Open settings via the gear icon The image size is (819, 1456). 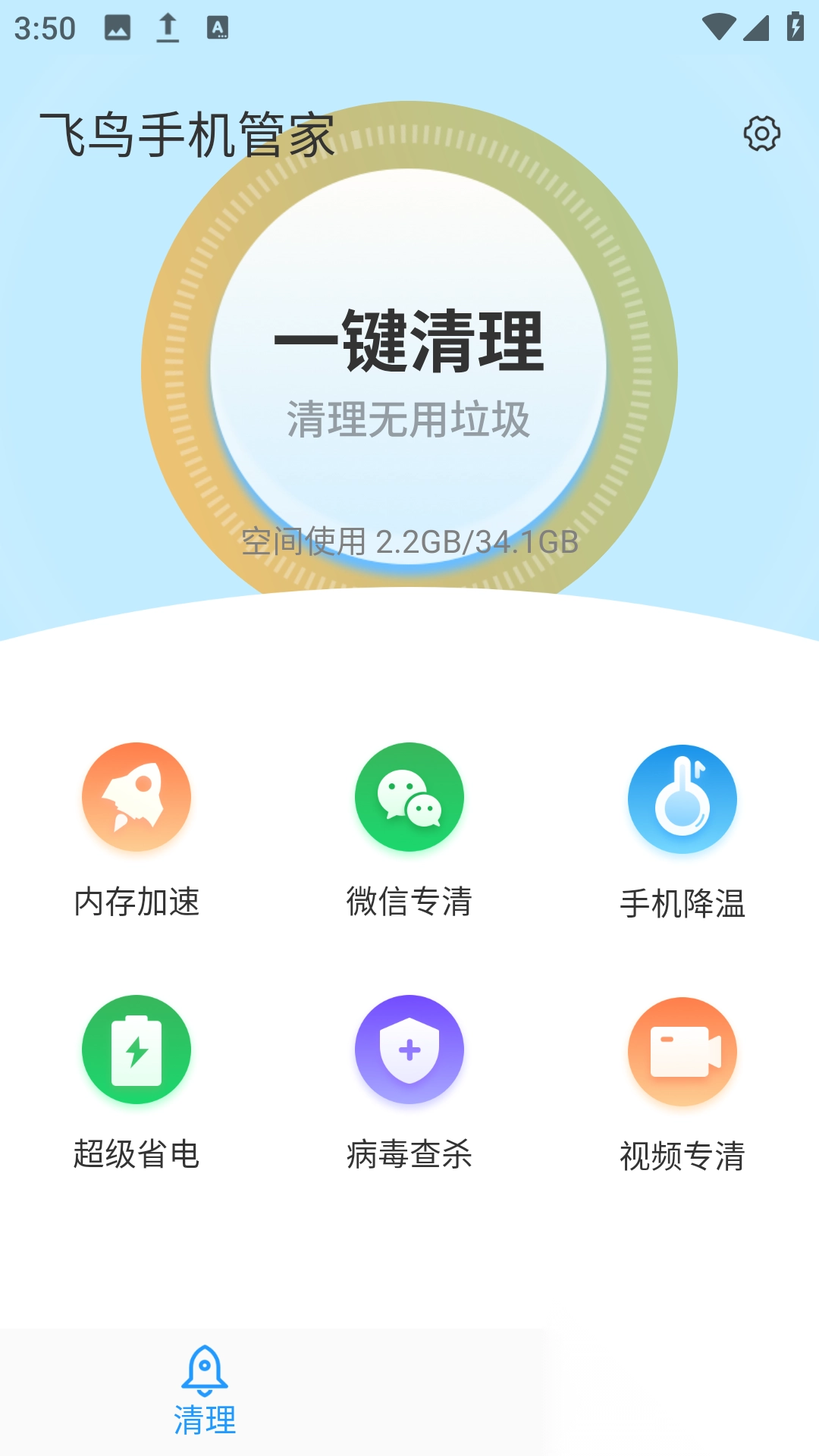(x=761, y=133)
